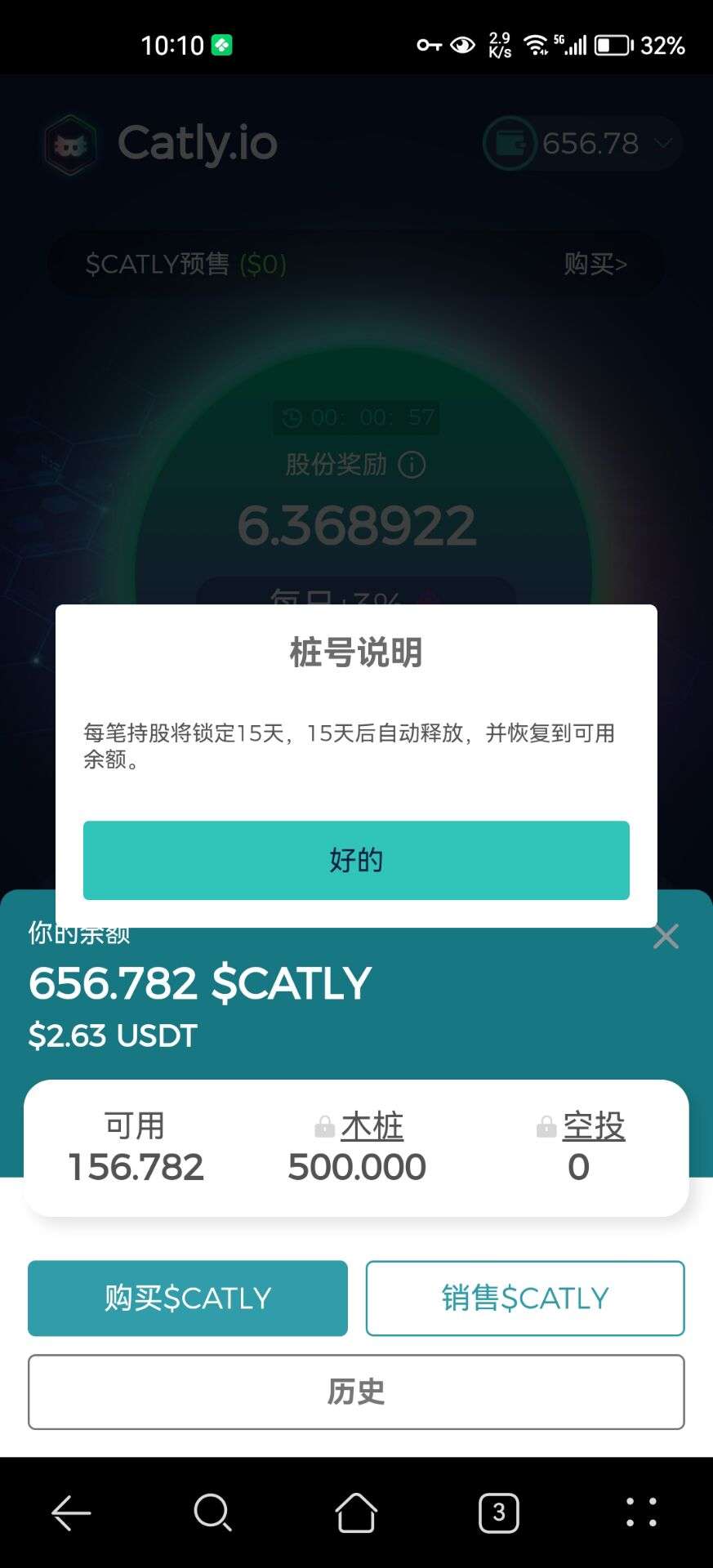The height and width of the screenshot is (1568, 713).
Task: Go to the browser home page
Action: point(356,1513)
